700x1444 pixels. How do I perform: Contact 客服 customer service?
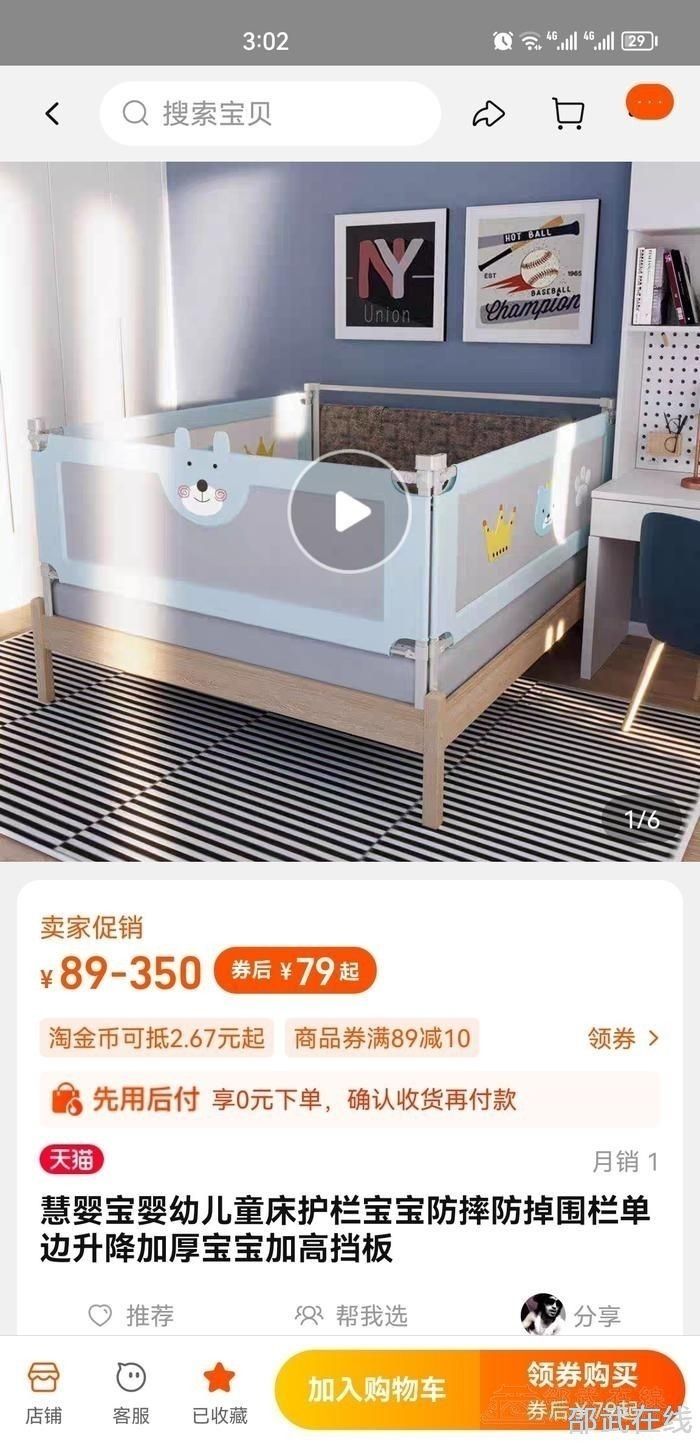click(x=131, y=1392)
